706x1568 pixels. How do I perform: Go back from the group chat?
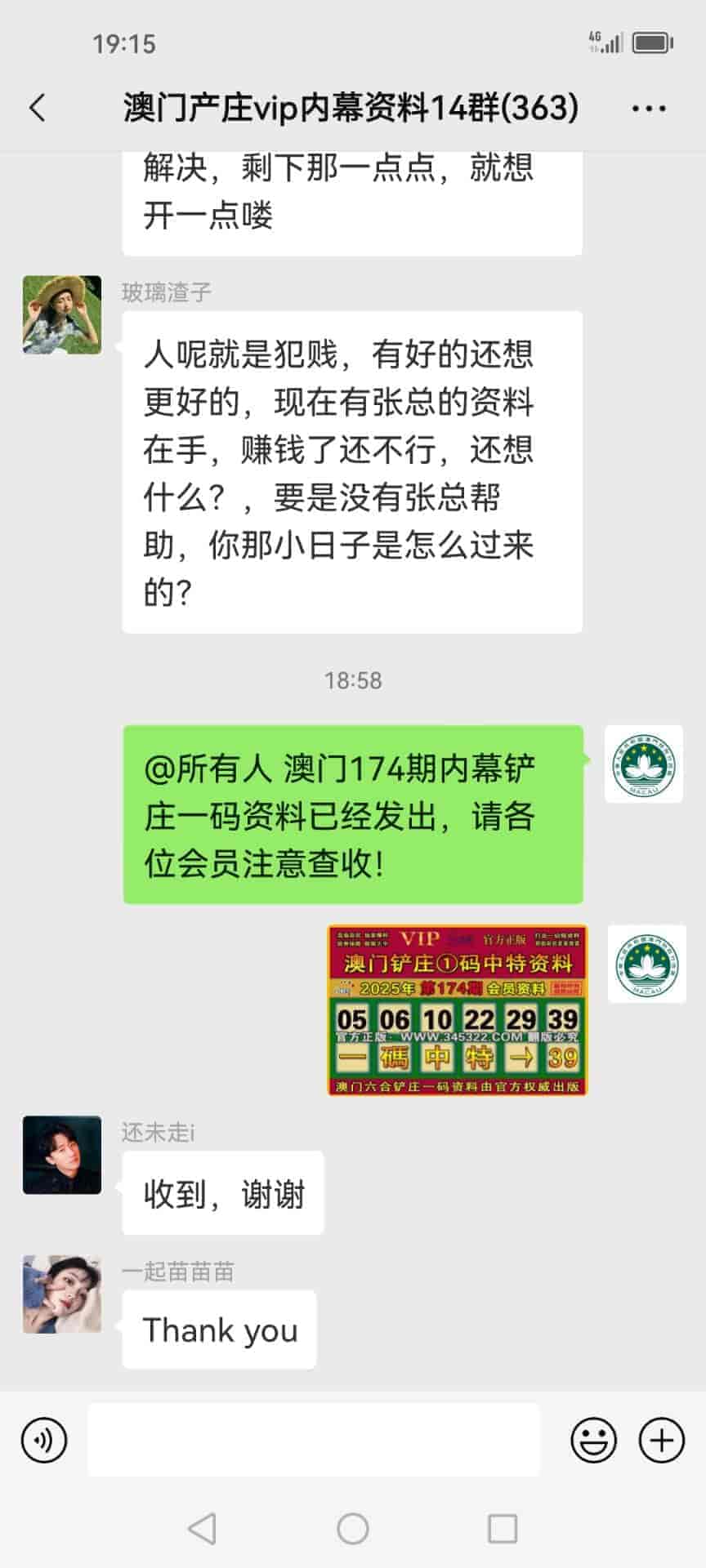click(x=38, y=108)
